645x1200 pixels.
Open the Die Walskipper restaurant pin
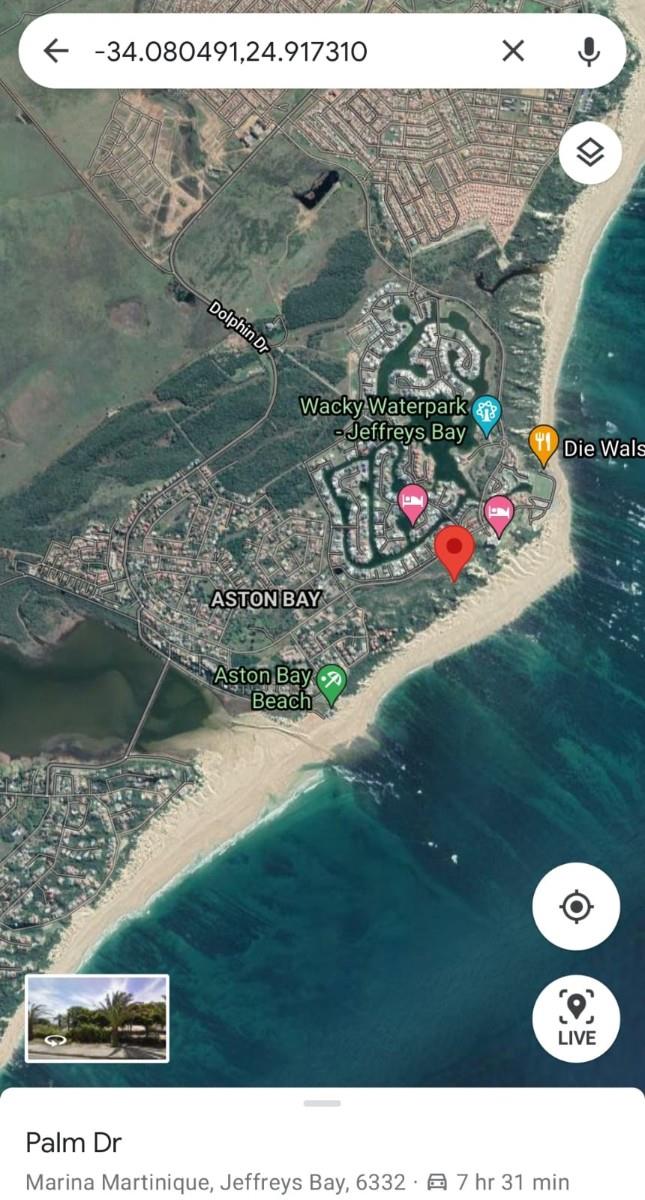click(543, 442)
